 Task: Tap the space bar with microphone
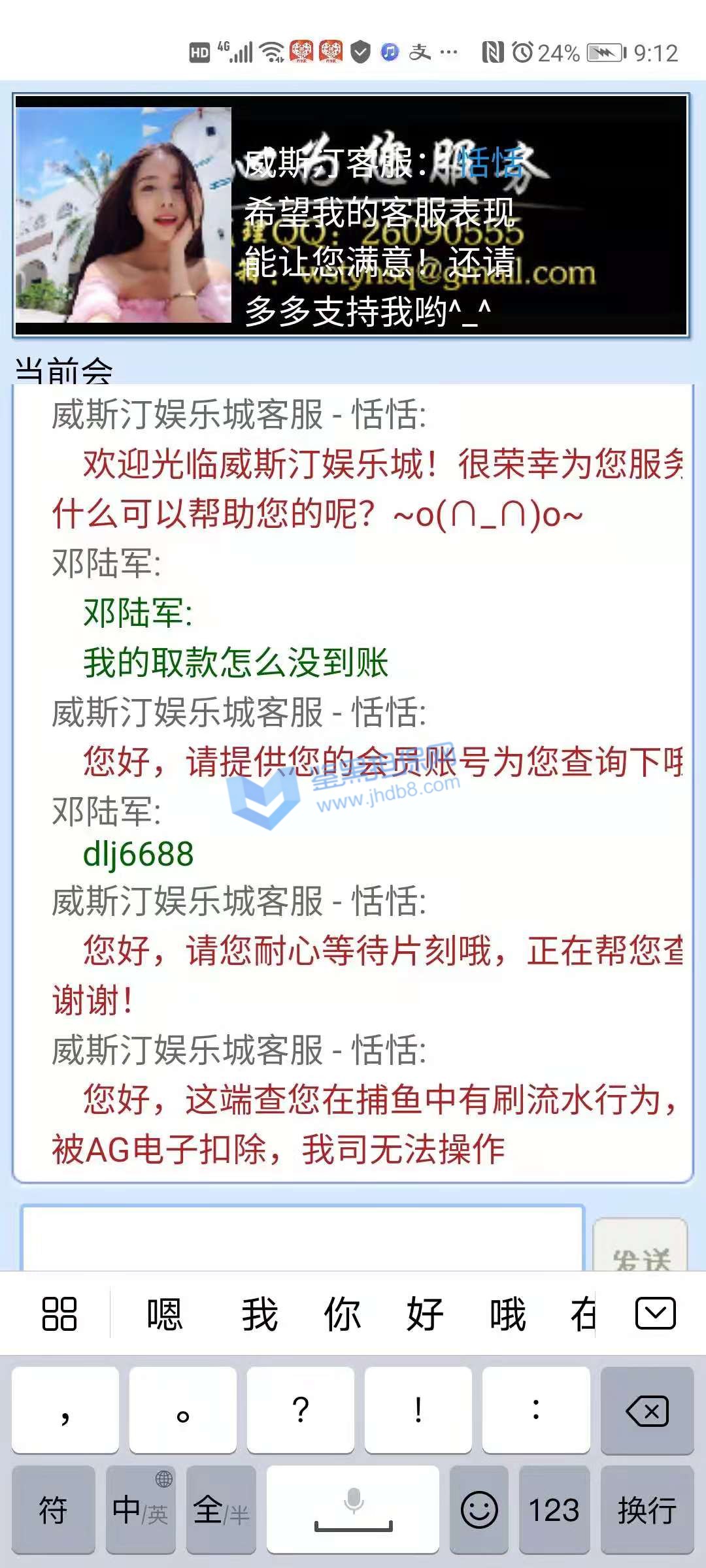click(353, 1510)
